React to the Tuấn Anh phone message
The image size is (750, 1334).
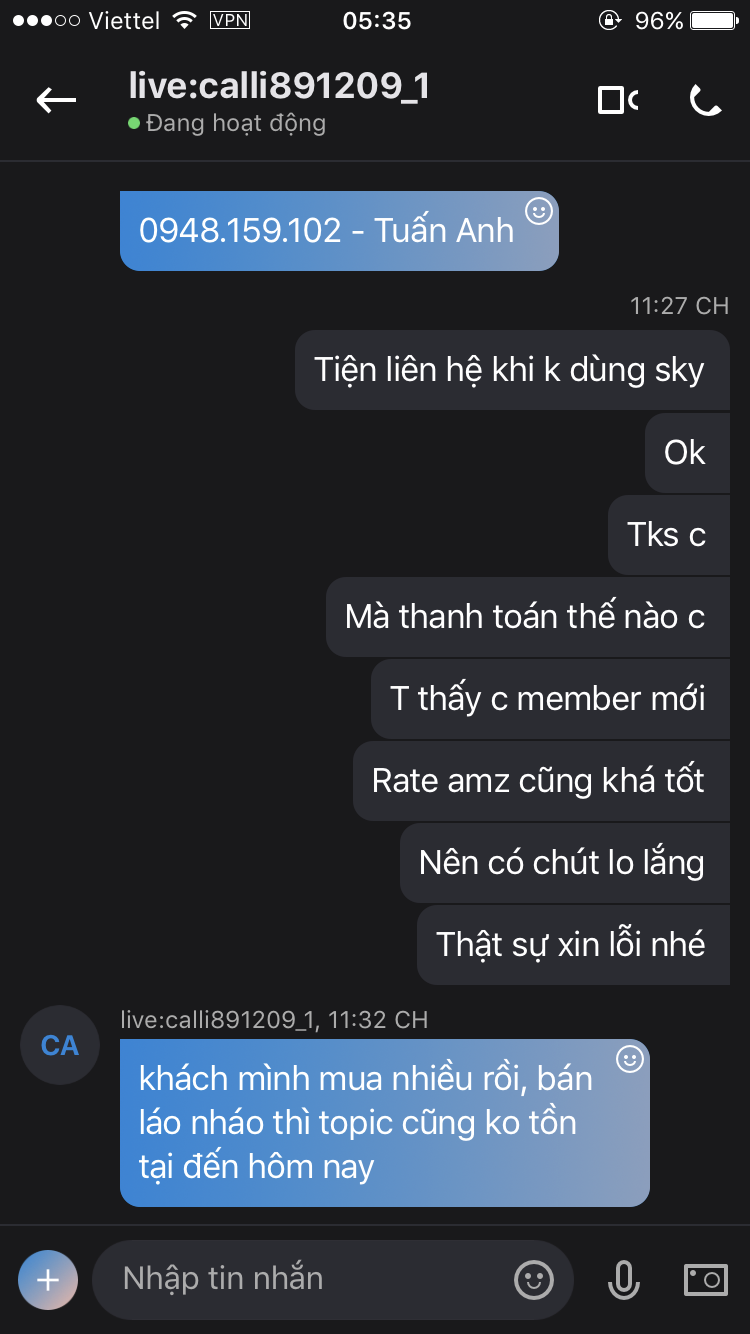pyautogui.click(x=539, y=211)
